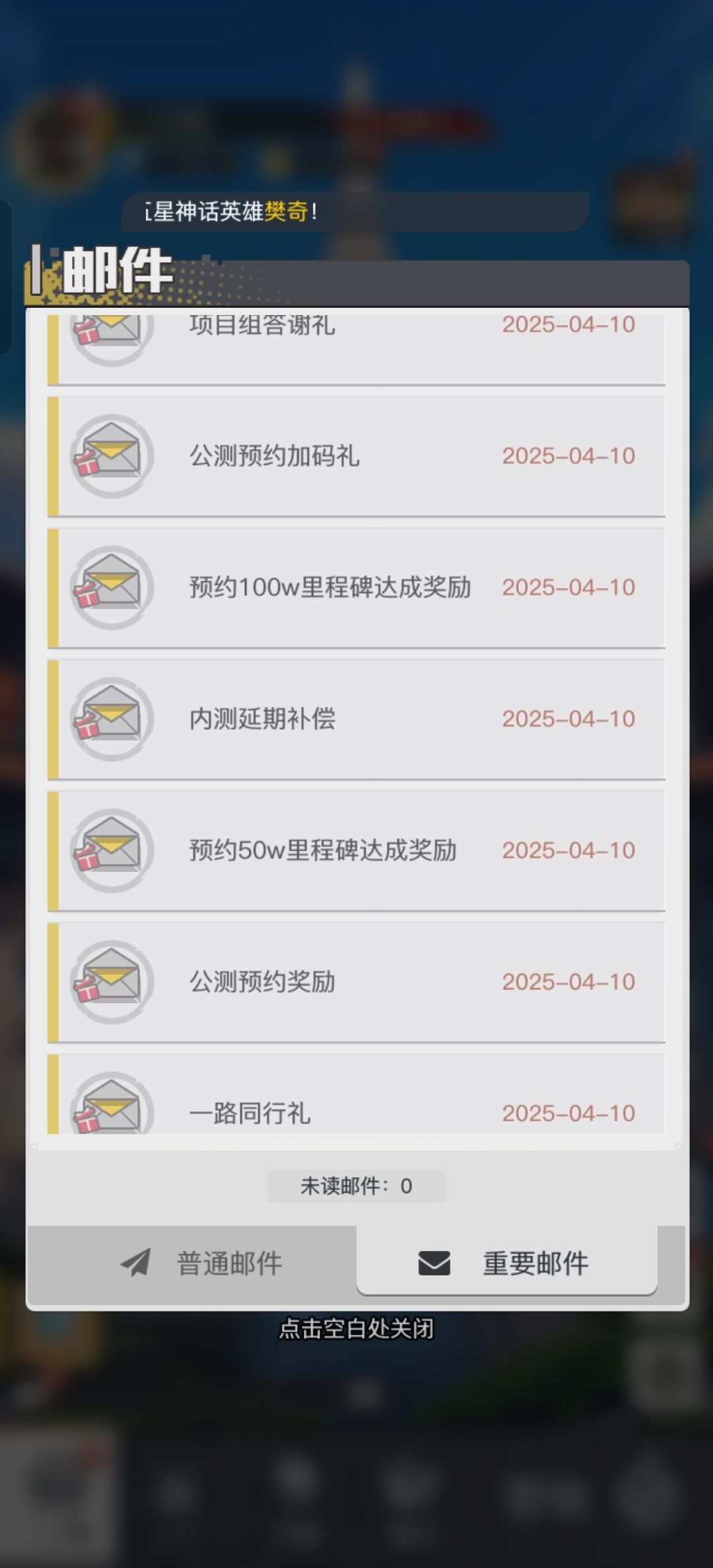
Task: Click the envelope icon for 预约100w里程碑达成奖励
Action: click(111, 587)
